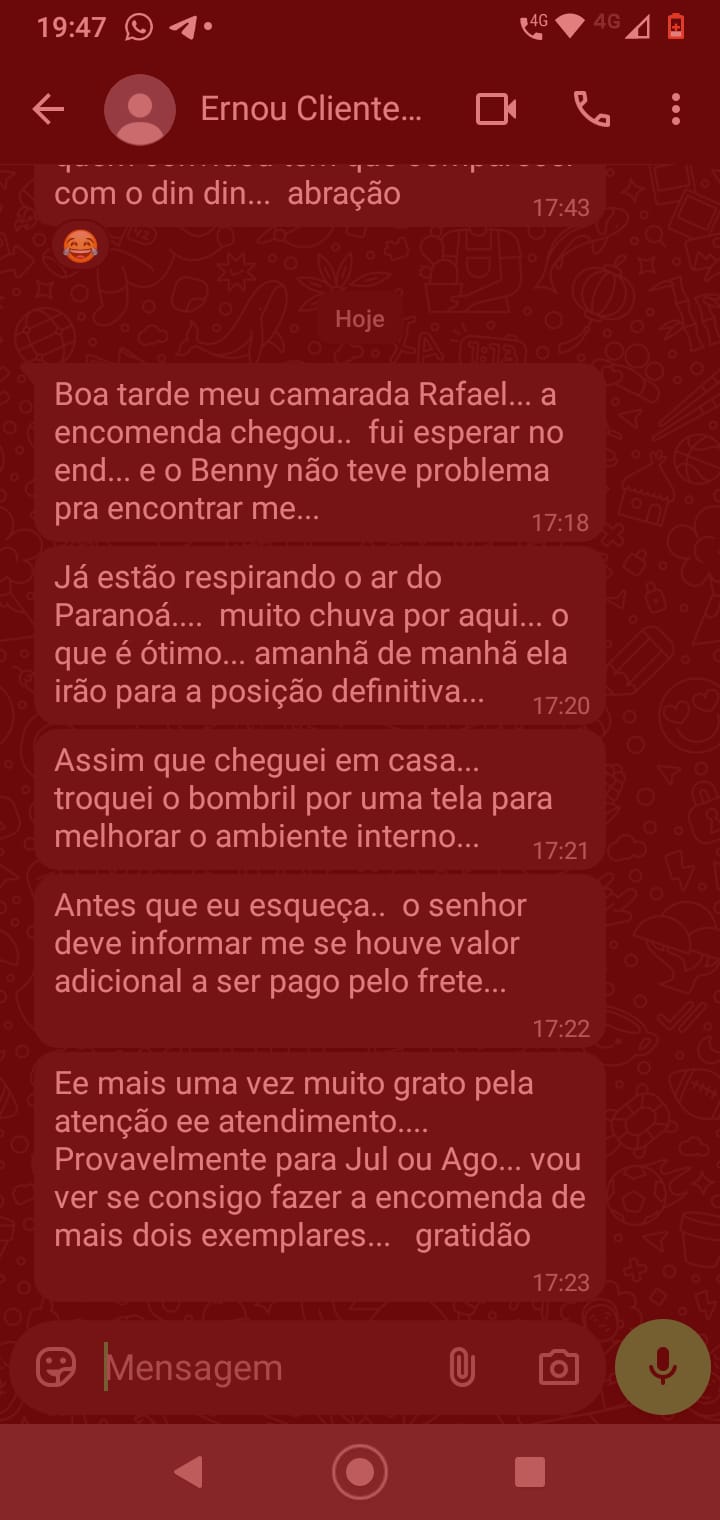
Task: Tap the Android recent apps button
Action: pyautogui.click(x=530, y=1471)
